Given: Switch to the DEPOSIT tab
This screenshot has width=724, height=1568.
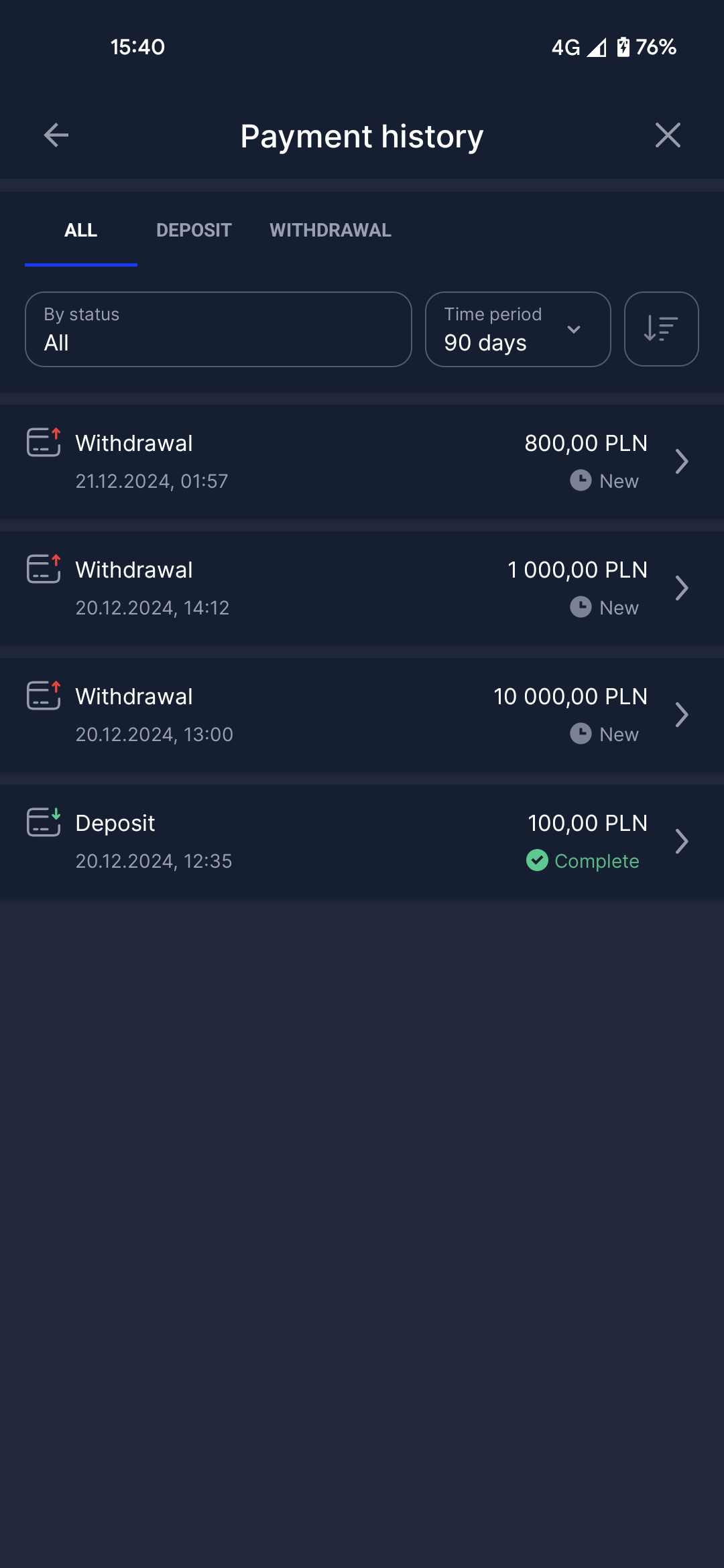Looking at the screenshot, I should (194, 231).
